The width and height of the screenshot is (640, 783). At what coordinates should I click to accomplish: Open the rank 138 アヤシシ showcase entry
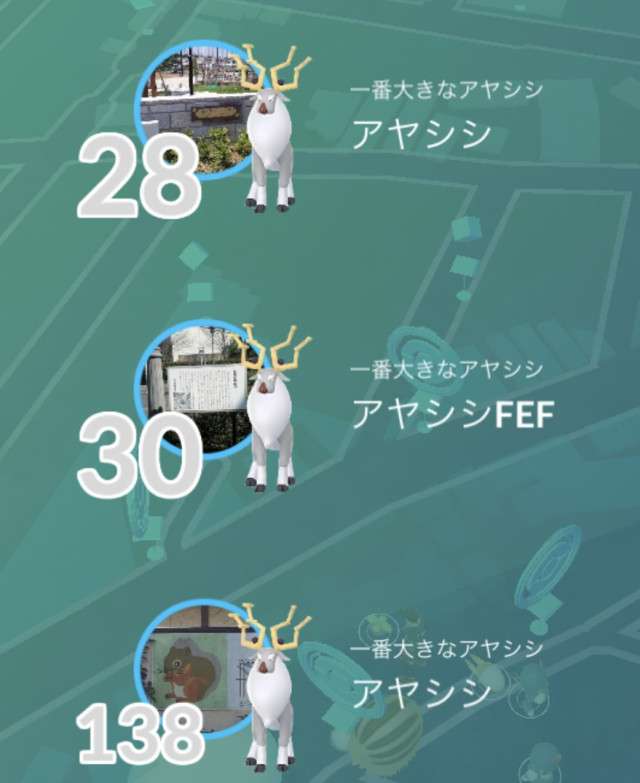420,691
